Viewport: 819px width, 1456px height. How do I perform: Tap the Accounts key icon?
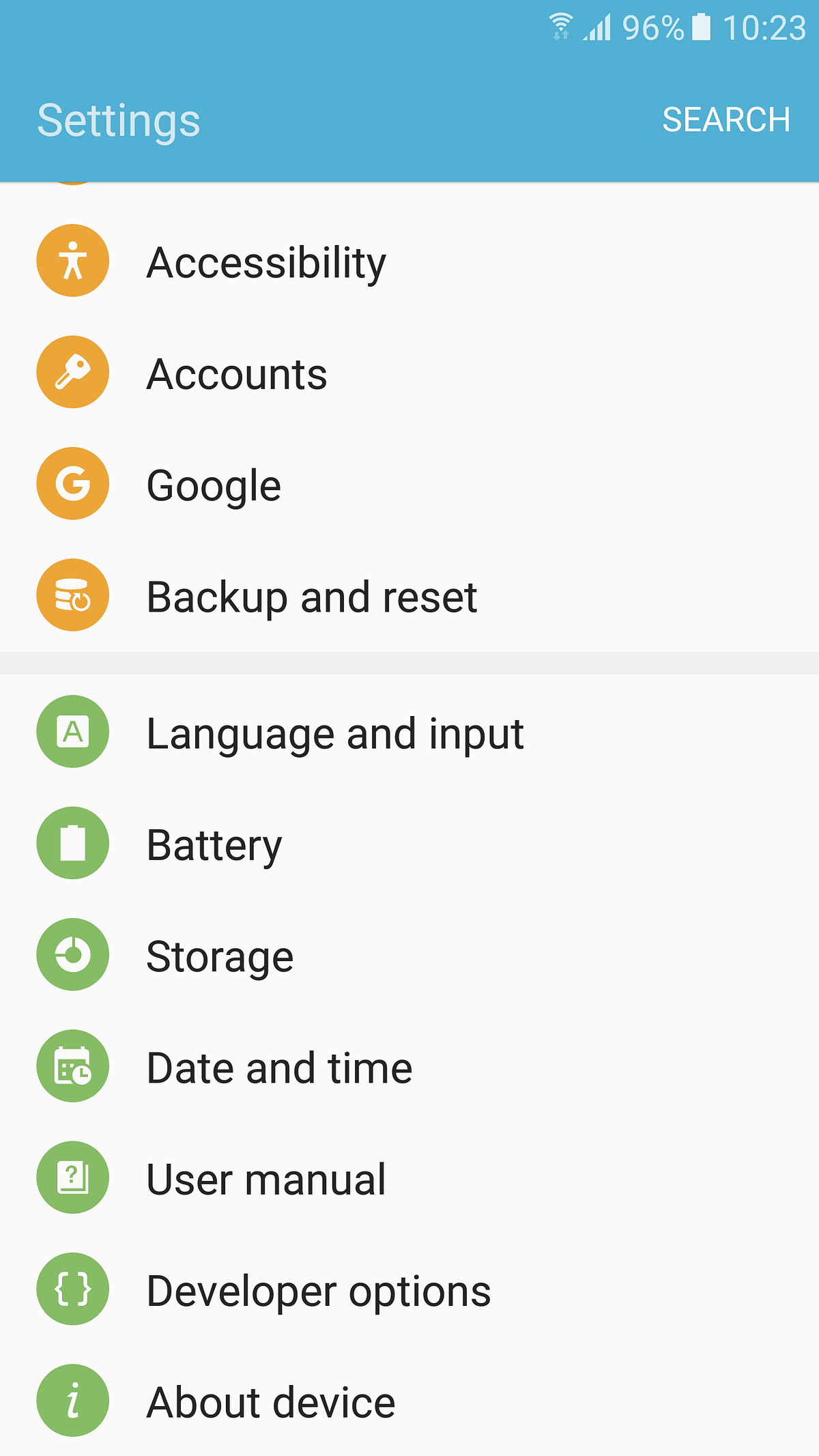72,372
